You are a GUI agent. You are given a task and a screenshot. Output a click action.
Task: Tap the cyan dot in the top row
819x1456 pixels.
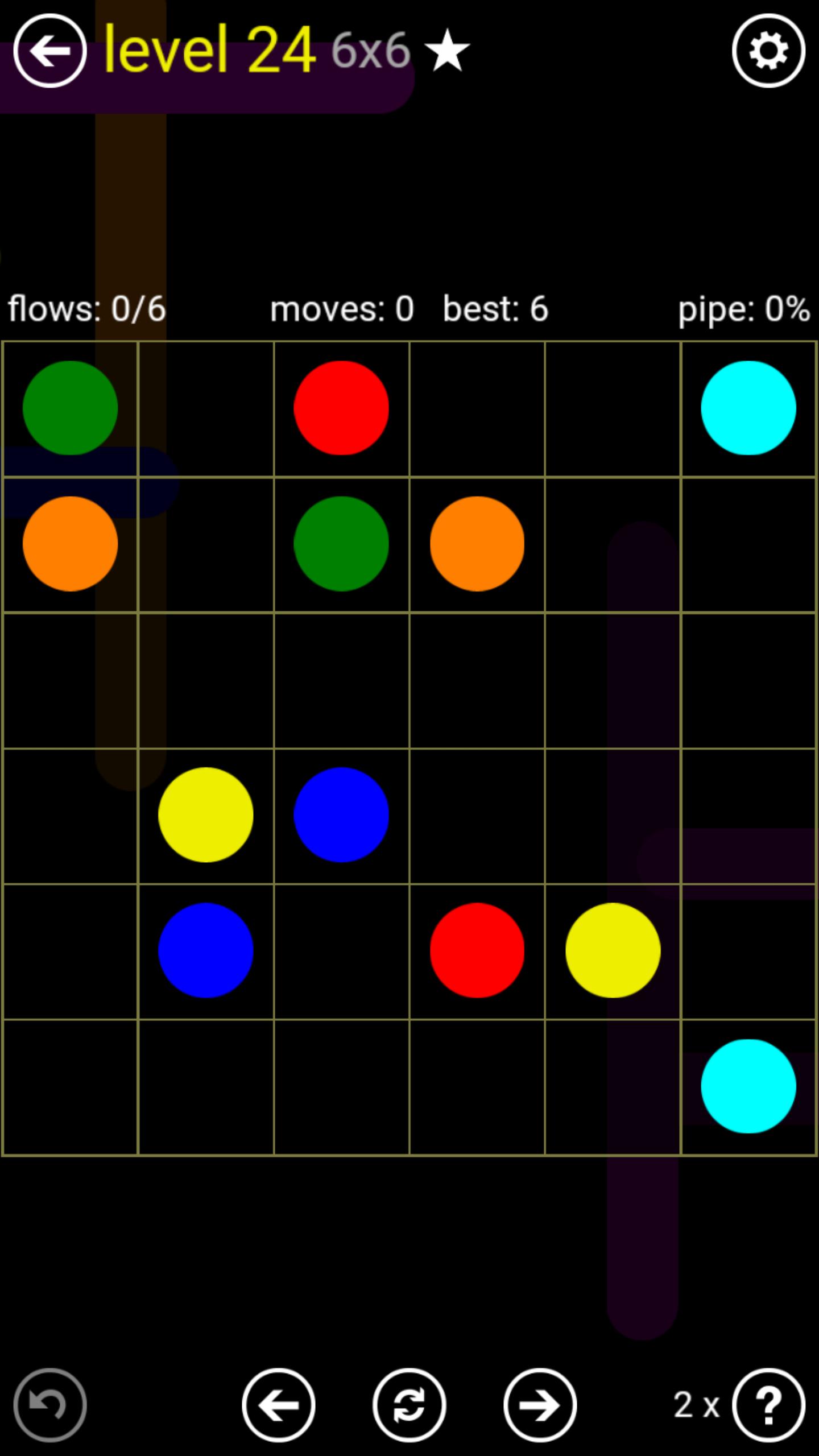(748, 408)
